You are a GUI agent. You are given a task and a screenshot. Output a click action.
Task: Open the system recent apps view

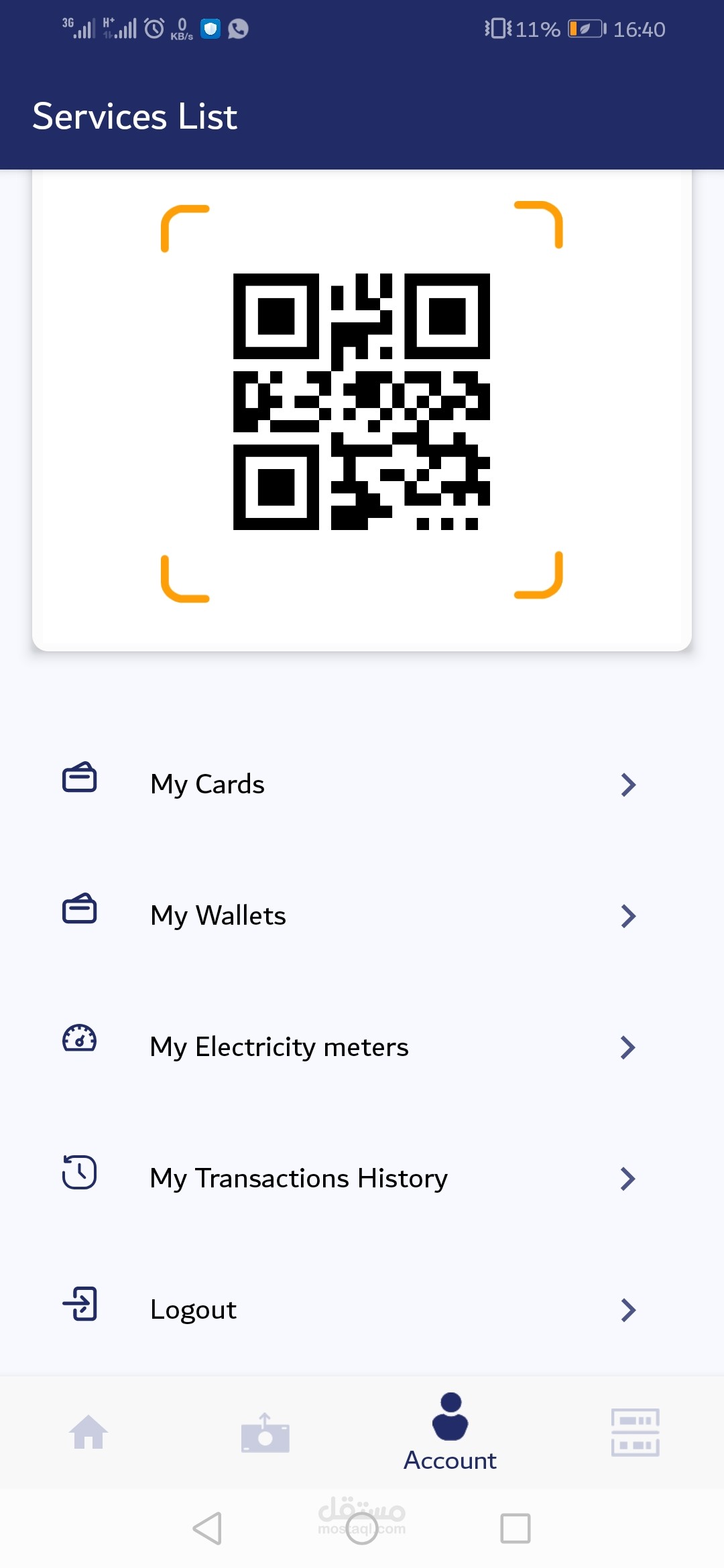[x=515, y=1528]
